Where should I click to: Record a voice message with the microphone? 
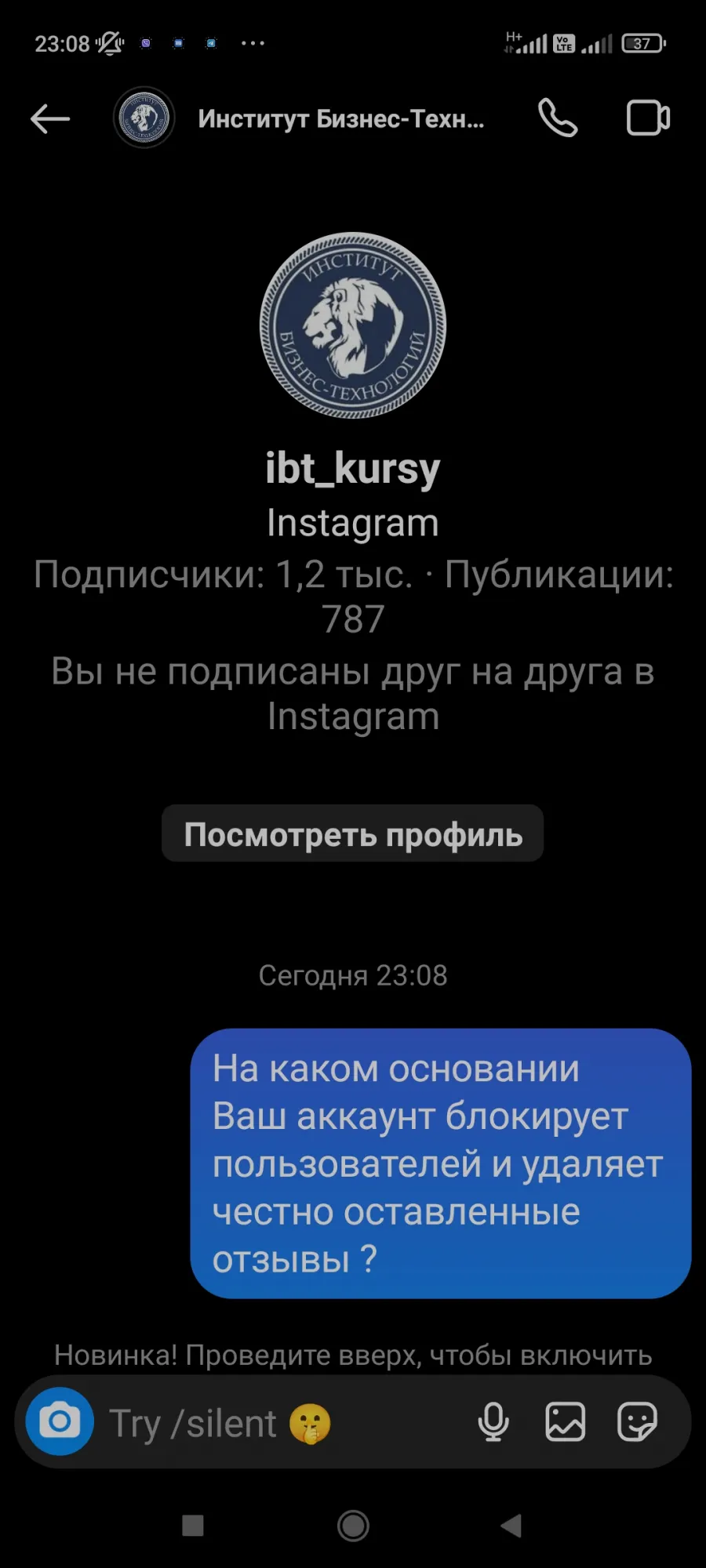click(x=493, y=1421)
